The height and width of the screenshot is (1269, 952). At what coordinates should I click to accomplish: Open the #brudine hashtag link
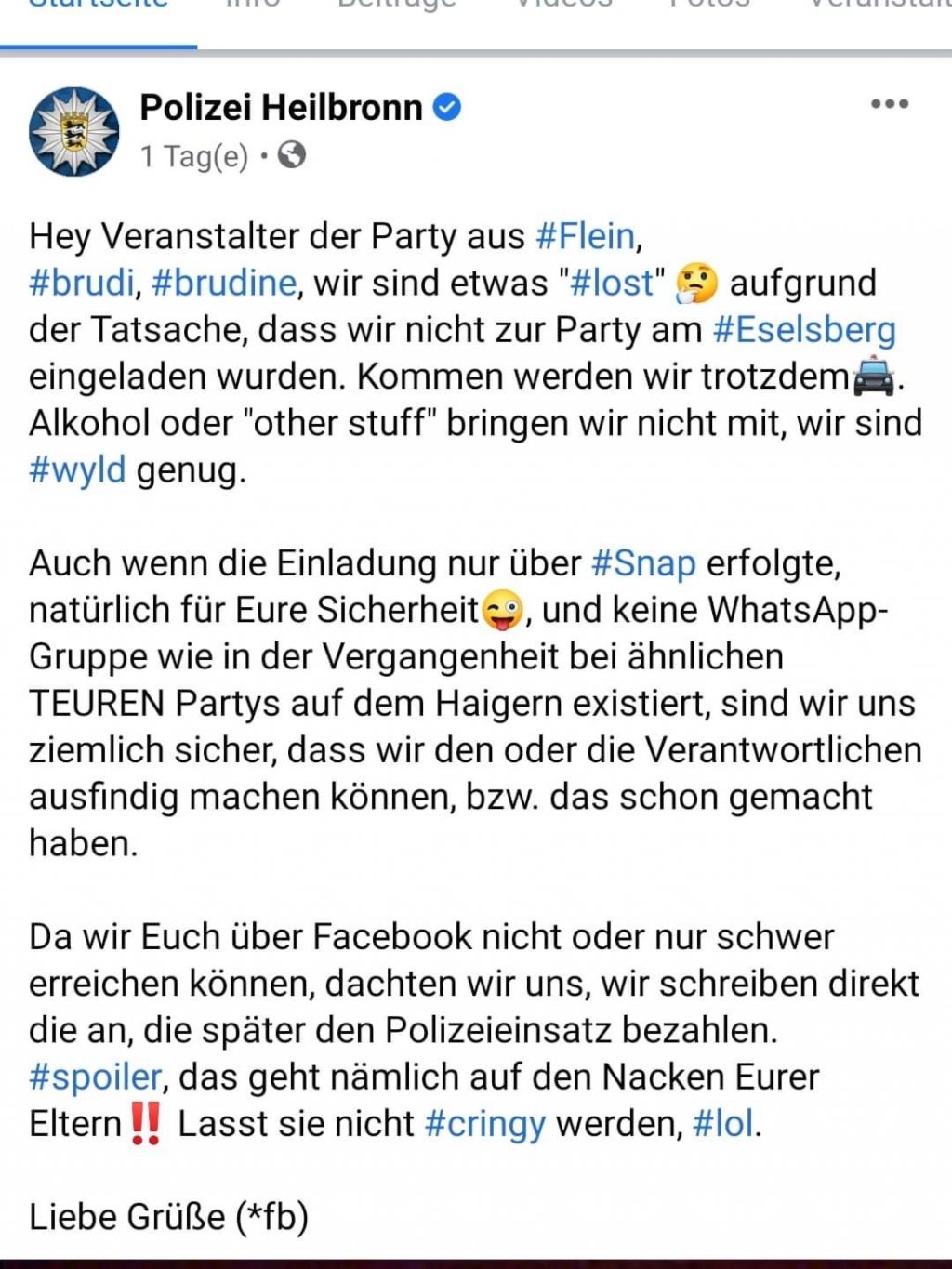[223, 283]
